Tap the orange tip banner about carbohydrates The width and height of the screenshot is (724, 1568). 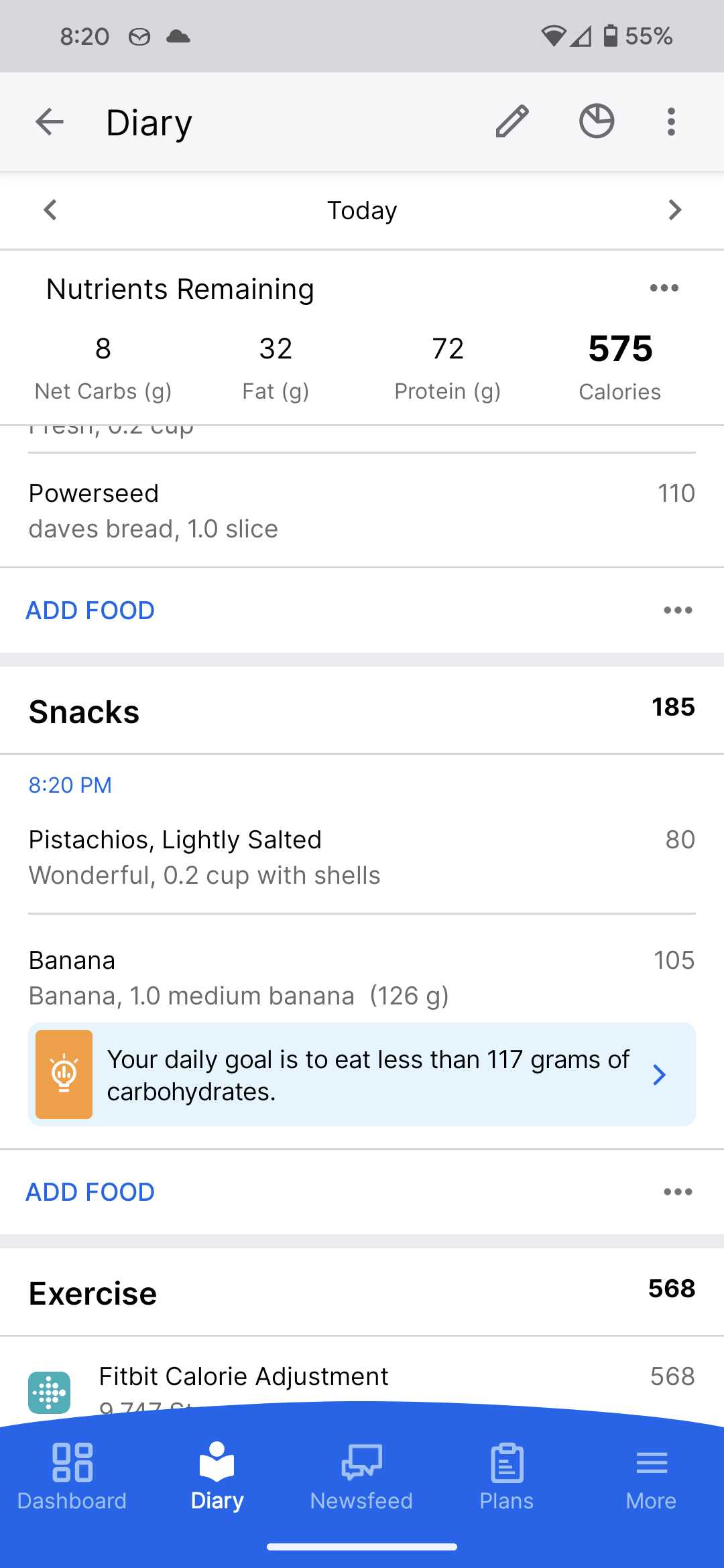click(362, 1073)
